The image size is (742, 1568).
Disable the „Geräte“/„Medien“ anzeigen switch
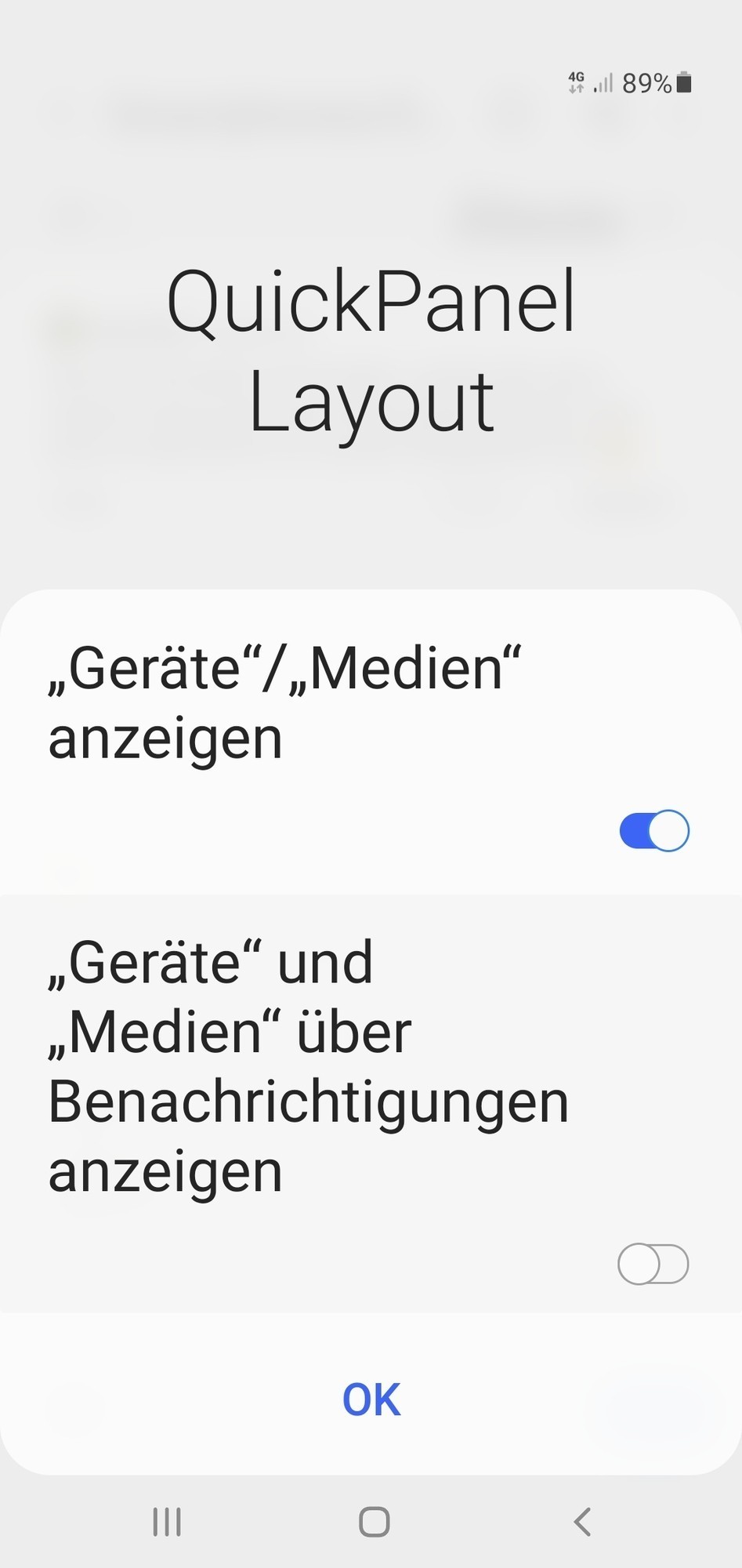[653, 830]
